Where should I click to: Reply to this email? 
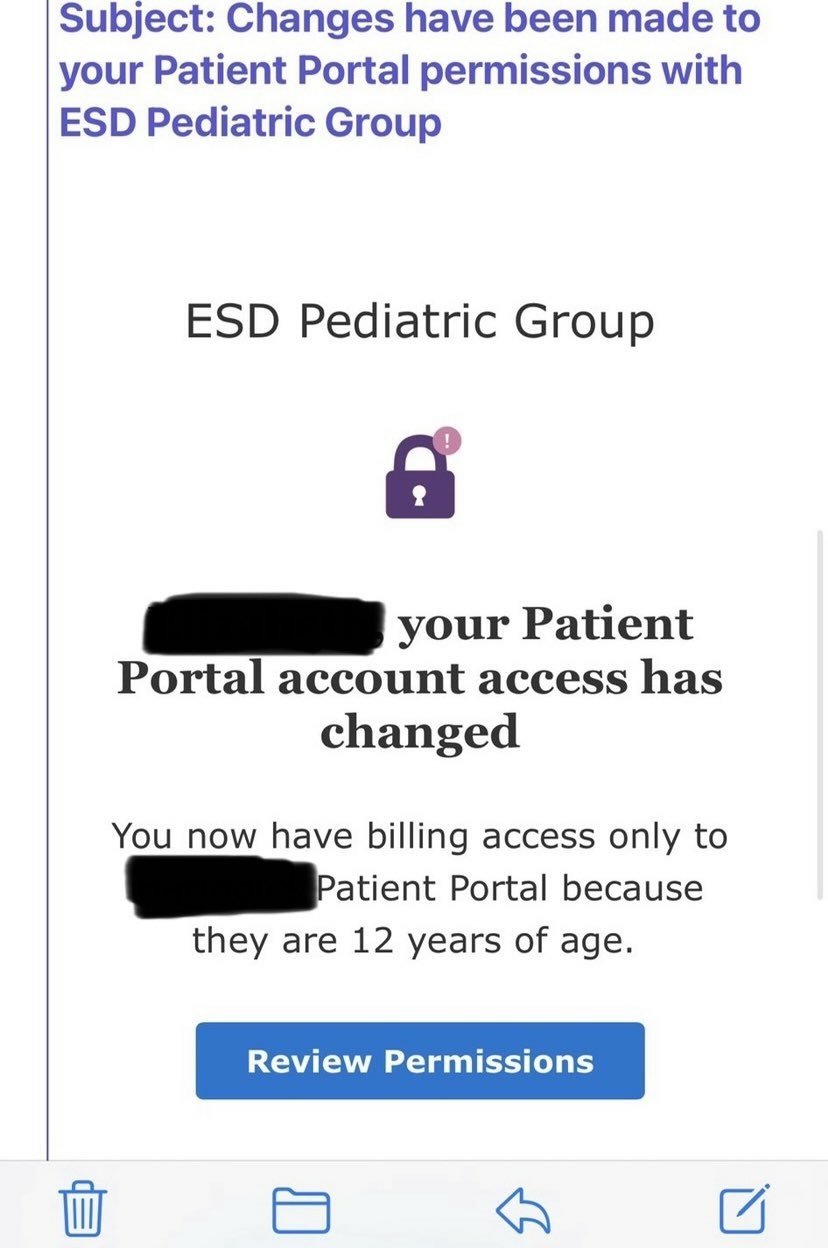tap(523, 1211)
